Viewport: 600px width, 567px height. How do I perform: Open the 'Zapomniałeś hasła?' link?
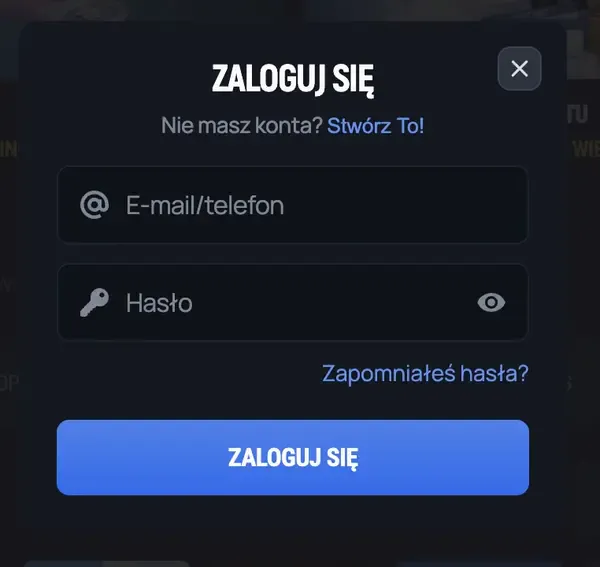pos(425,374)
